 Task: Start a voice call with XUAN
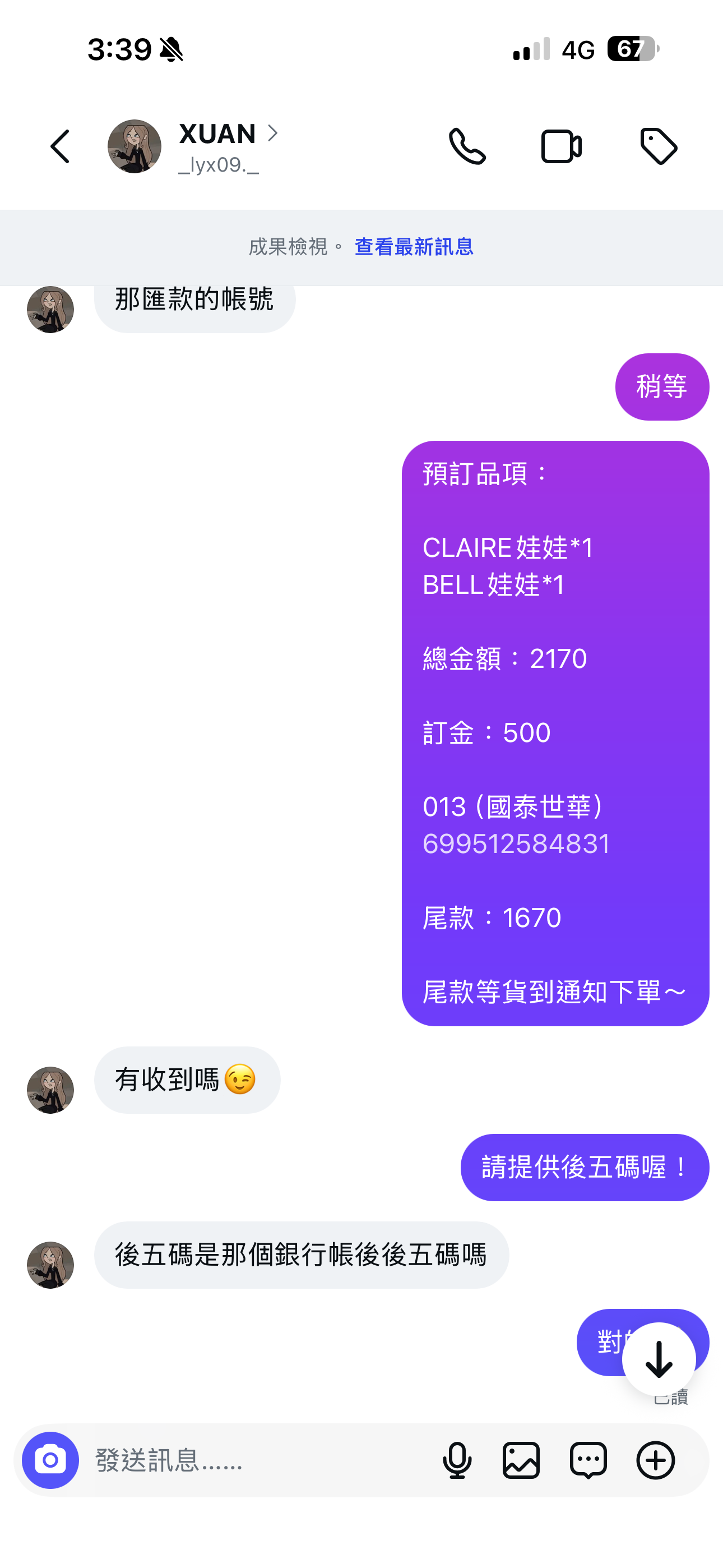click(467, 147)
